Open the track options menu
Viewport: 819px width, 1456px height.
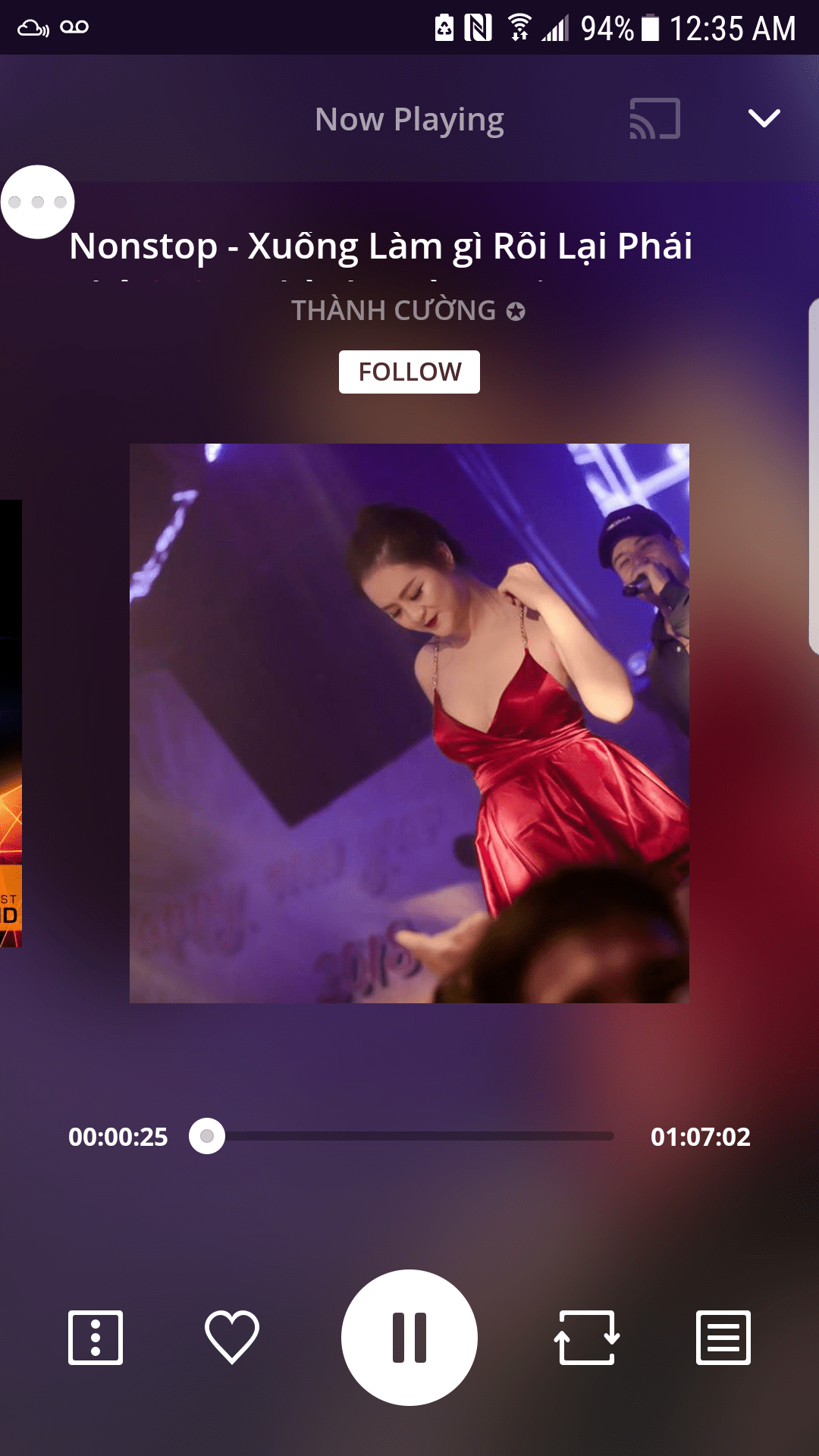(x=96, y=1337)
